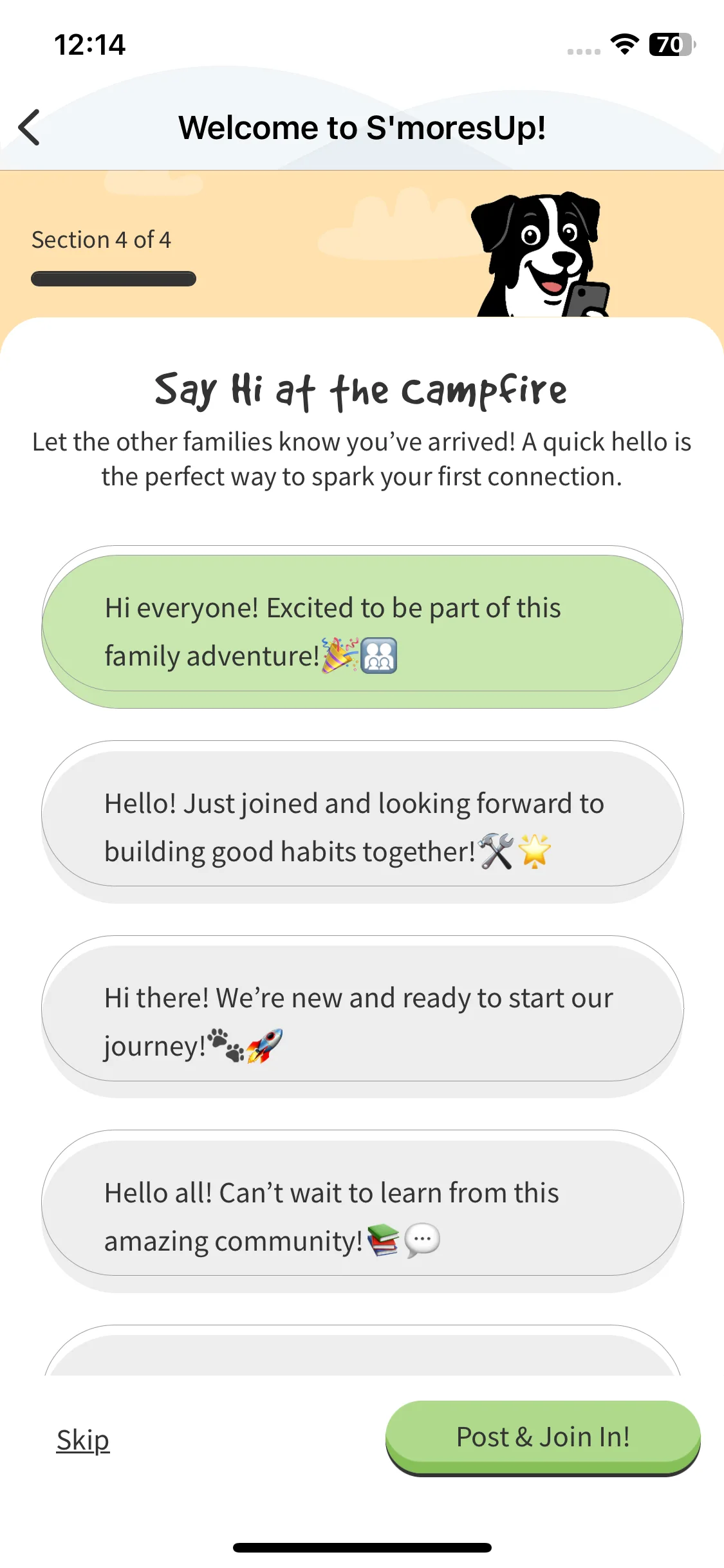Select 'learn from this amazing community' message
Viewport: 724px width, 1568px height.
(362, 1212)
